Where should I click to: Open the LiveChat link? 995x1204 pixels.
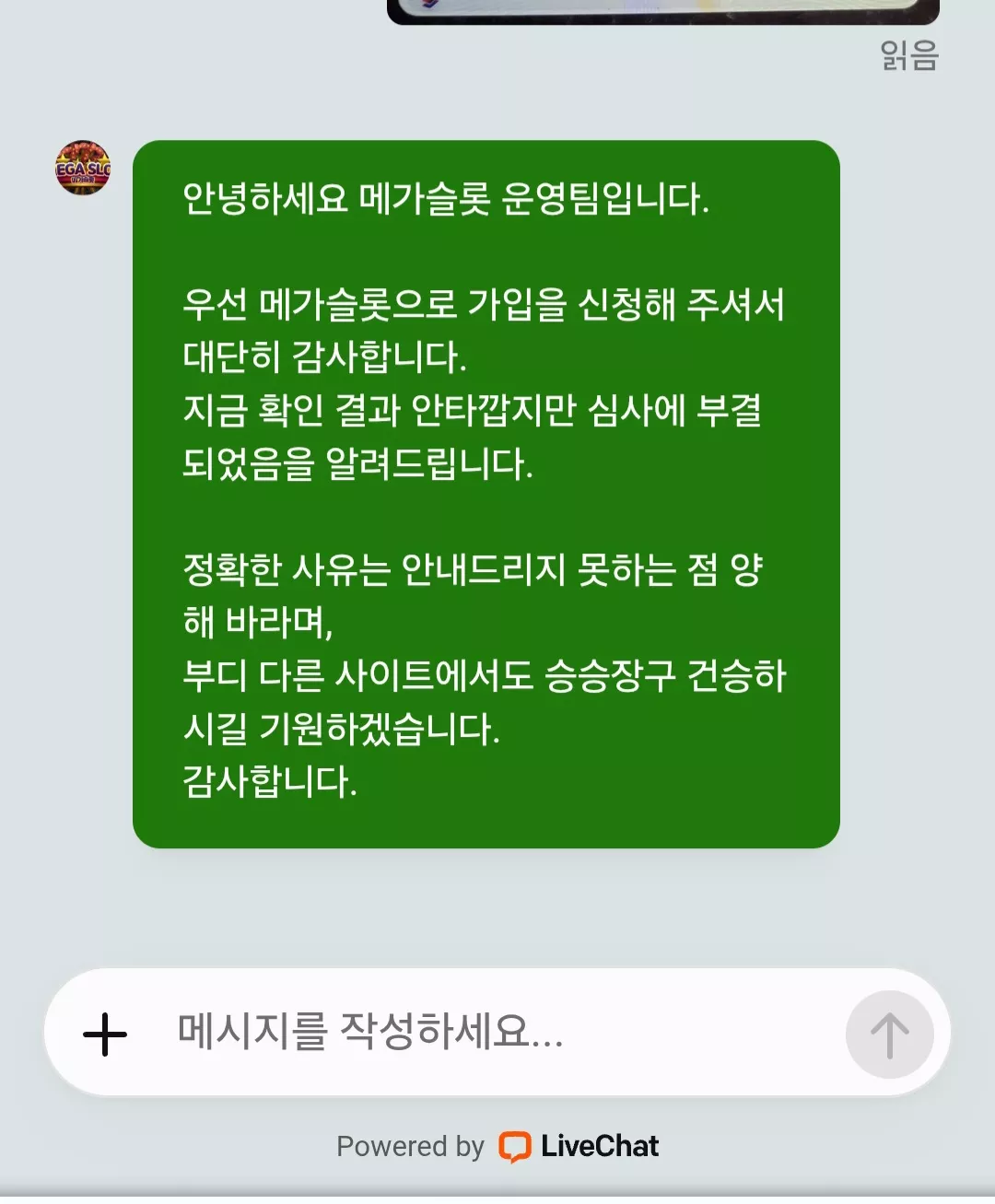[579, 1146]
